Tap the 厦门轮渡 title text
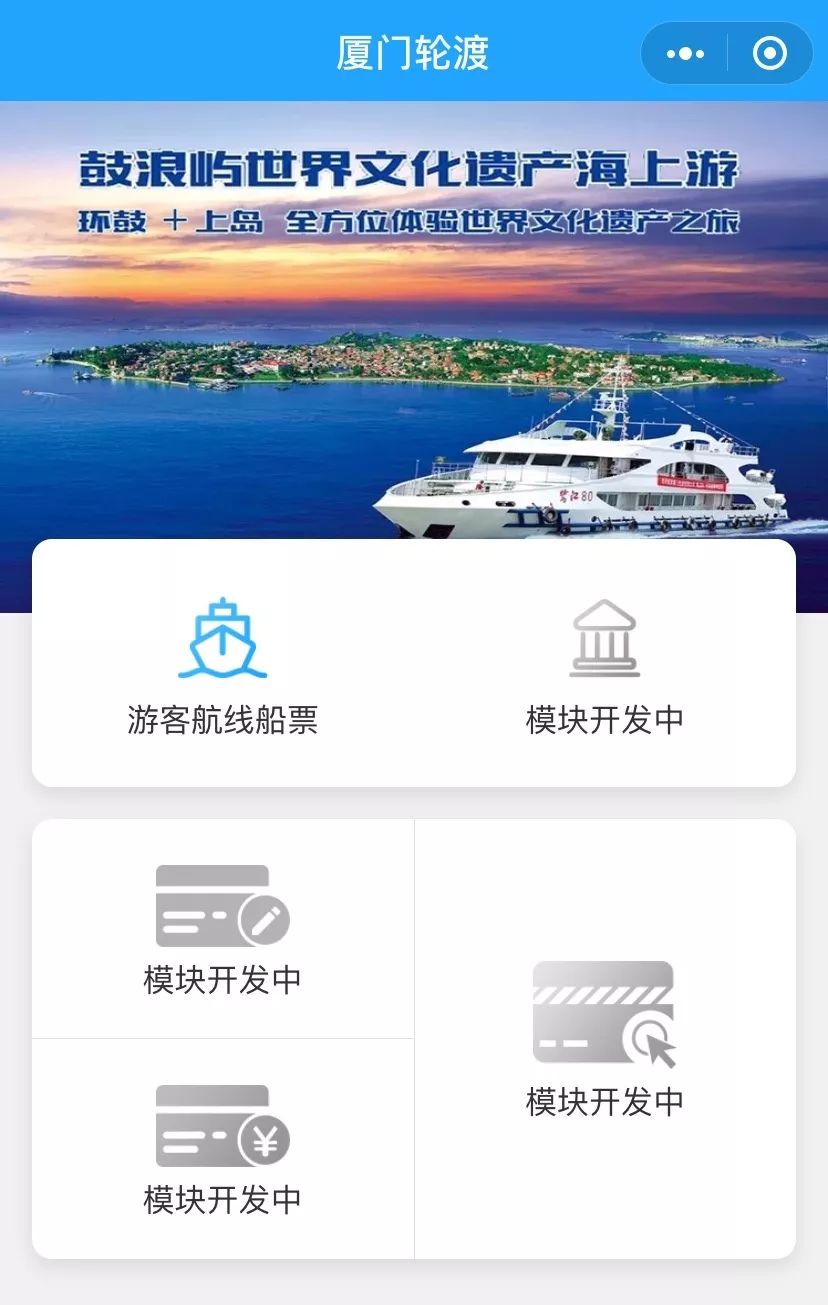828x1305 pixels. click(414, 56)
